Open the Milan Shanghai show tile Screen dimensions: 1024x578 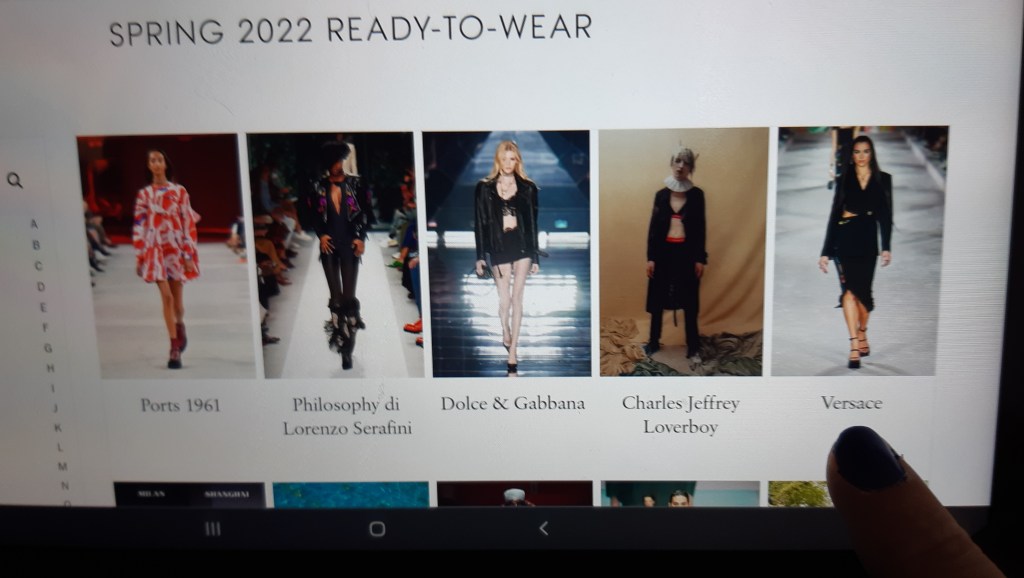(x=189, y=494)
